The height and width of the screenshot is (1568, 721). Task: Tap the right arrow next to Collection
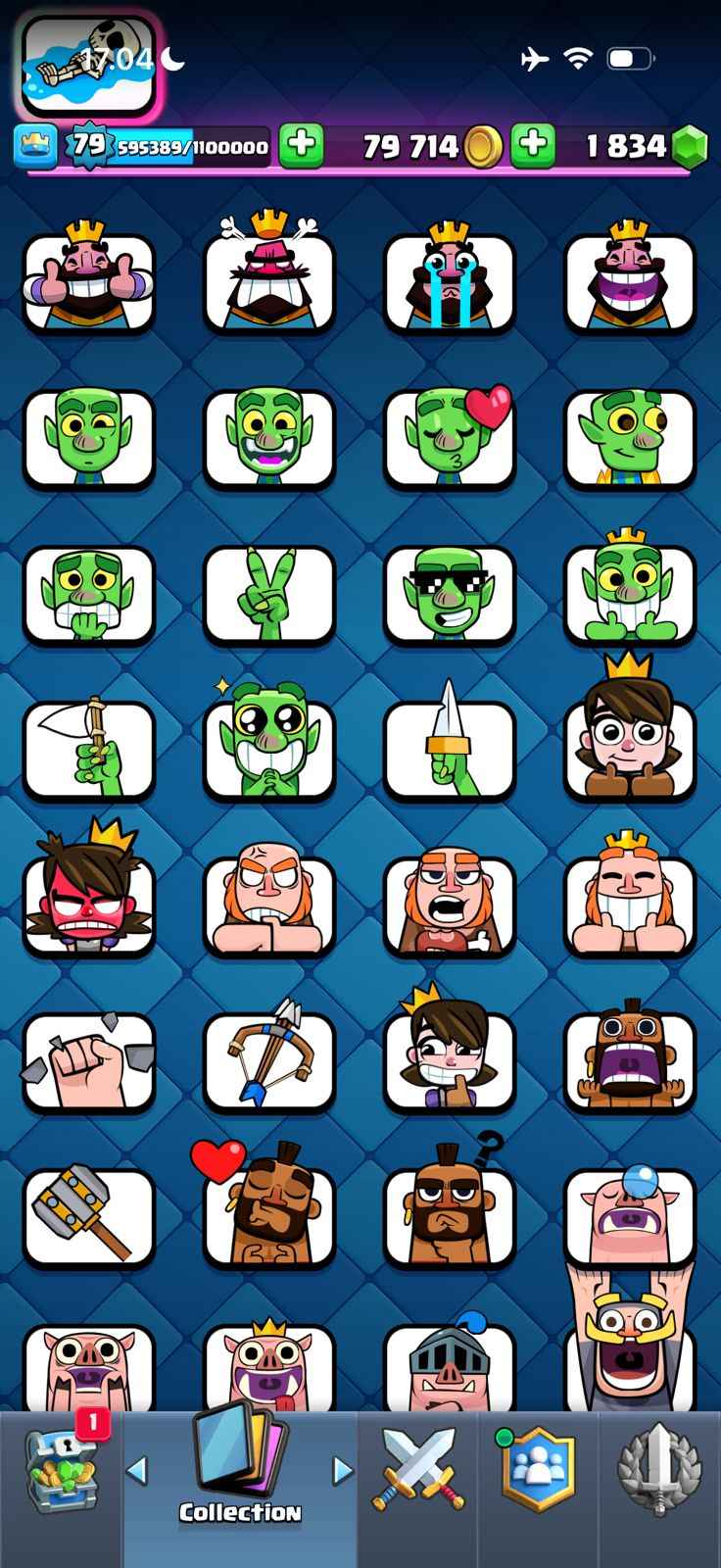(343, 1470)
